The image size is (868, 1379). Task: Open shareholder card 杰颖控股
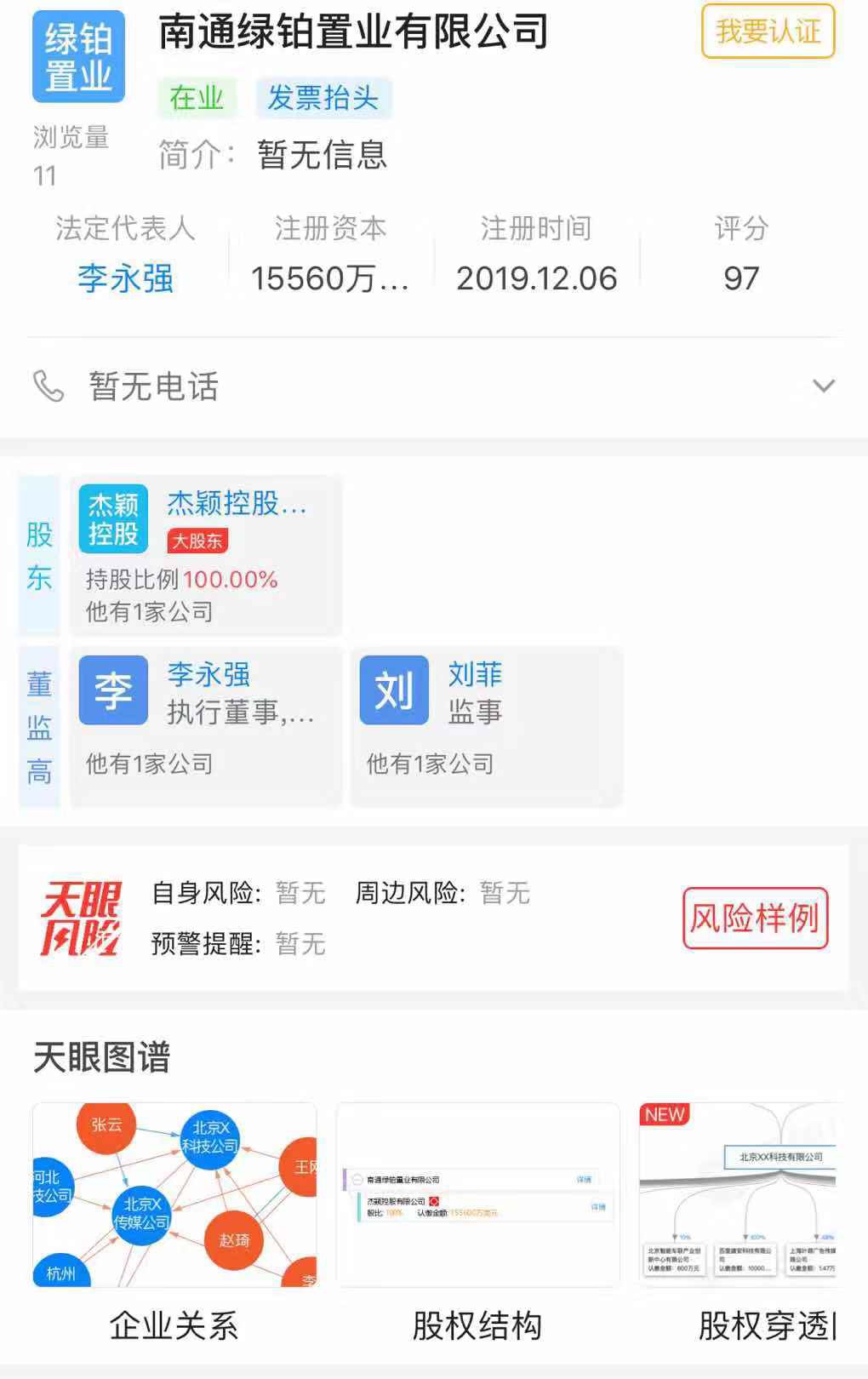206,555
